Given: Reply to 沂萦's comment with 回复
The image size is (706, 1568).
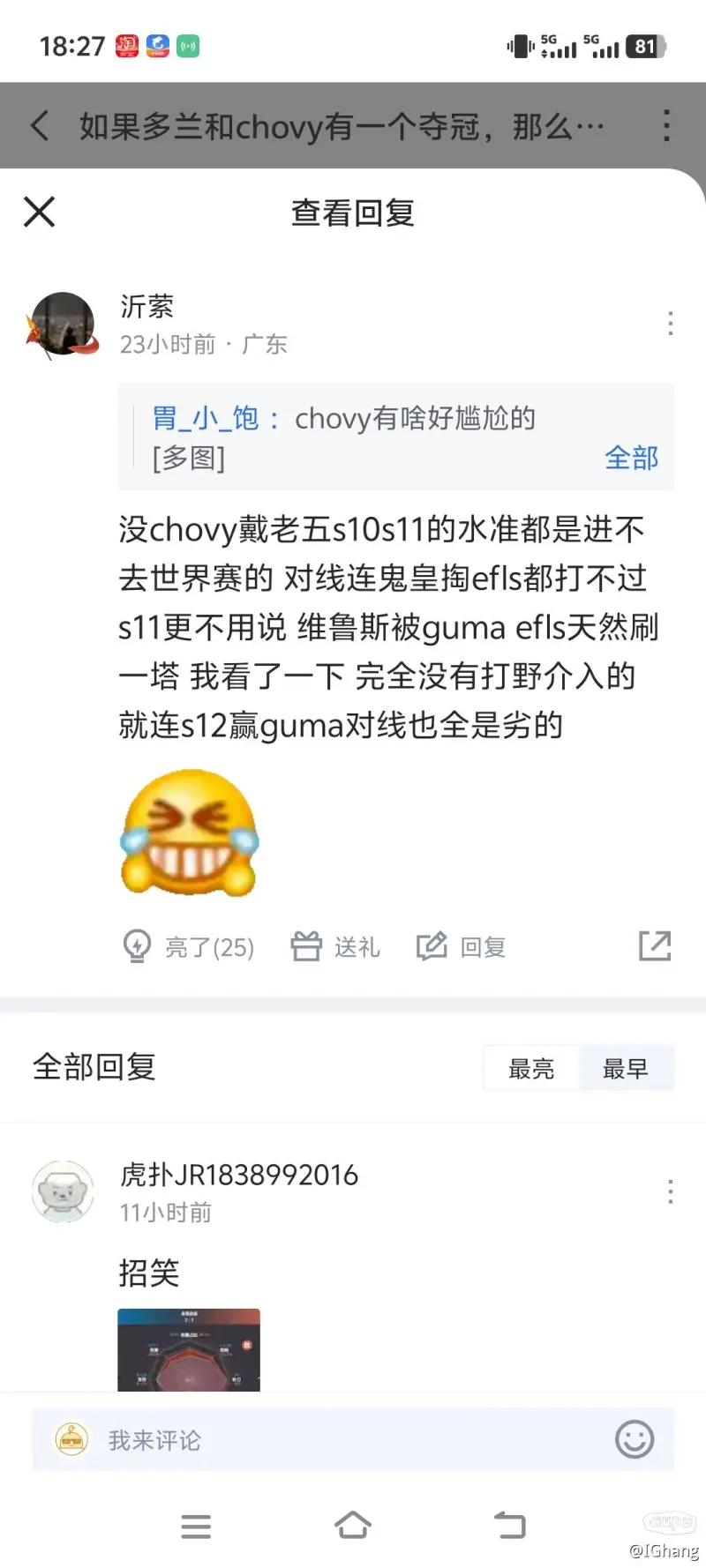Looking at the screenshot, I should [x=462, y=947].
